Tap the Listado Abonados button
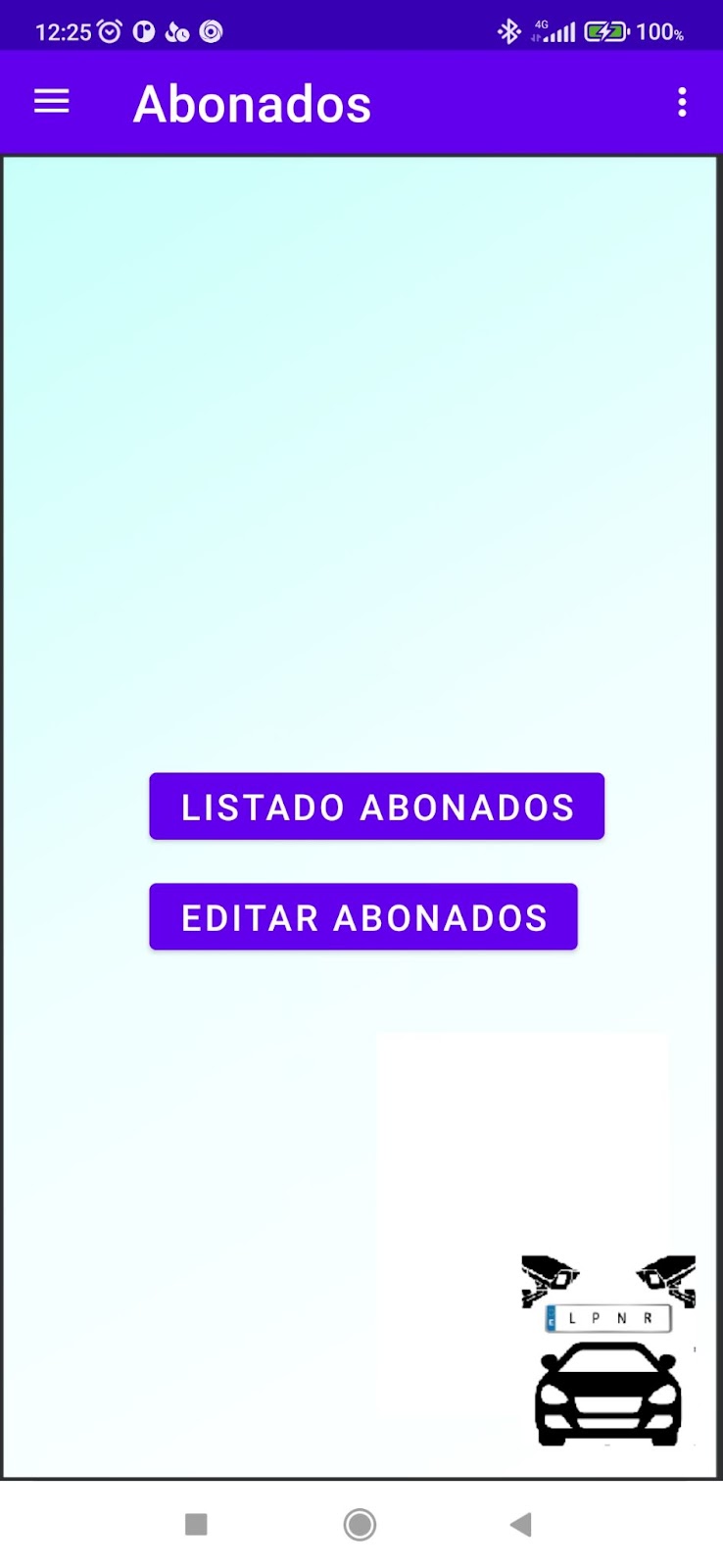The height and width of the screenshot is (1568, 723). tap(376, 807)
